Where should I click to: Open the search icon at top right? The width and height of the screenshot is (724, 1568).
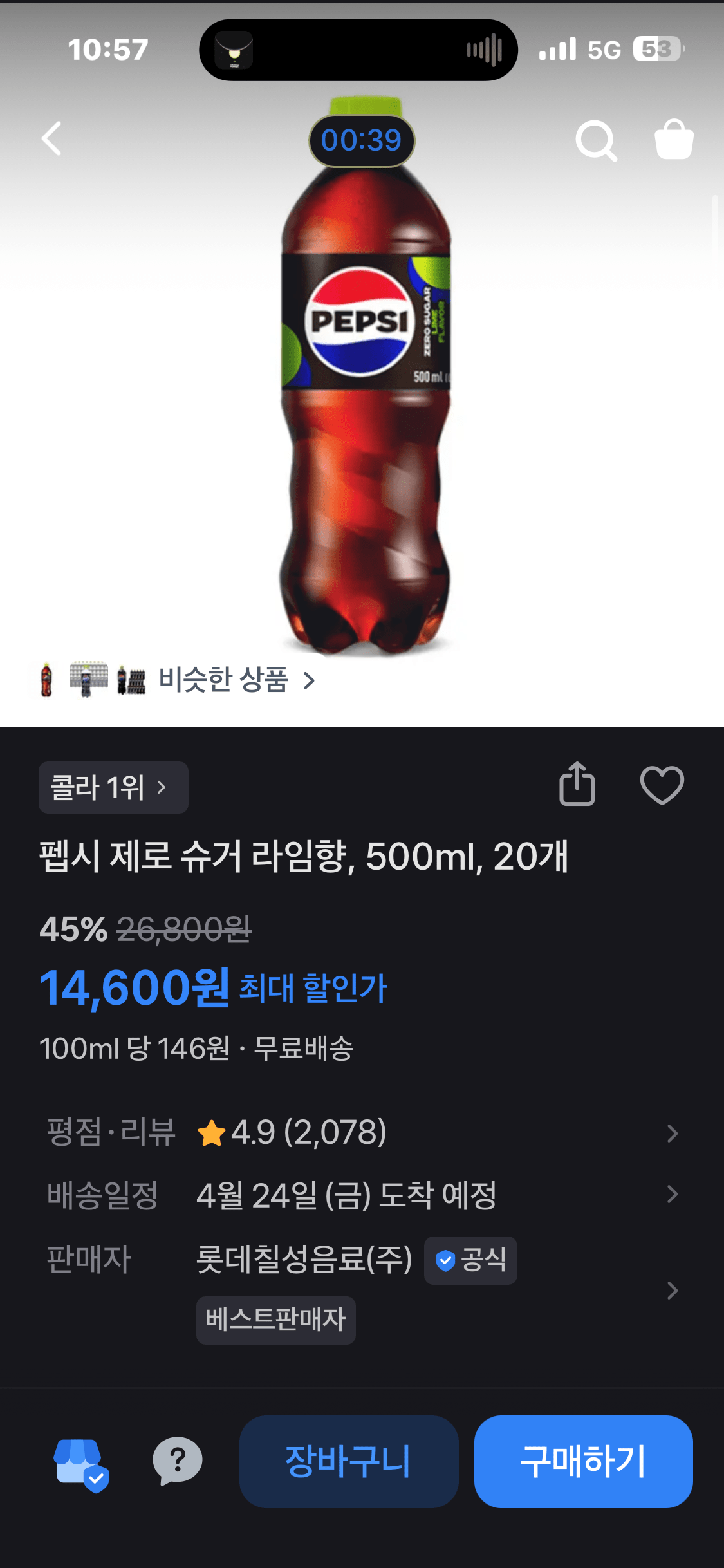tap(595, 140)
